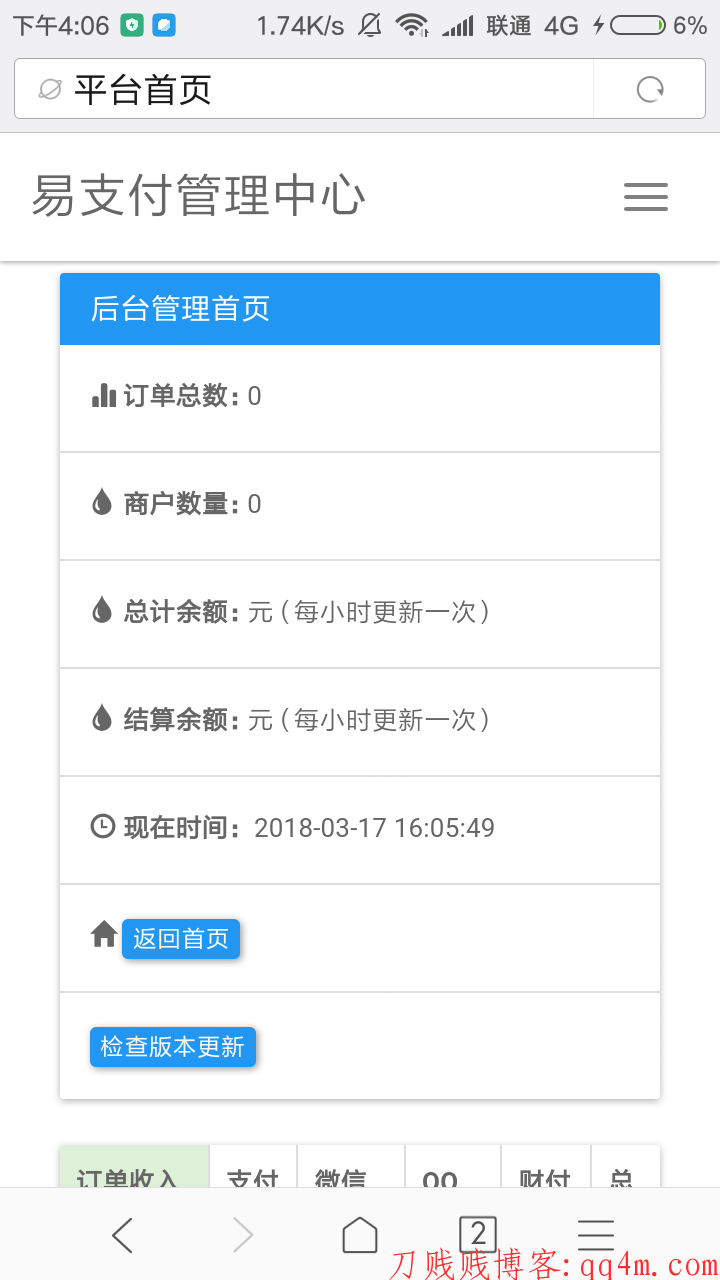Check for updates with 检查版本更新

pyautogui.click(x=173, y=1047)
